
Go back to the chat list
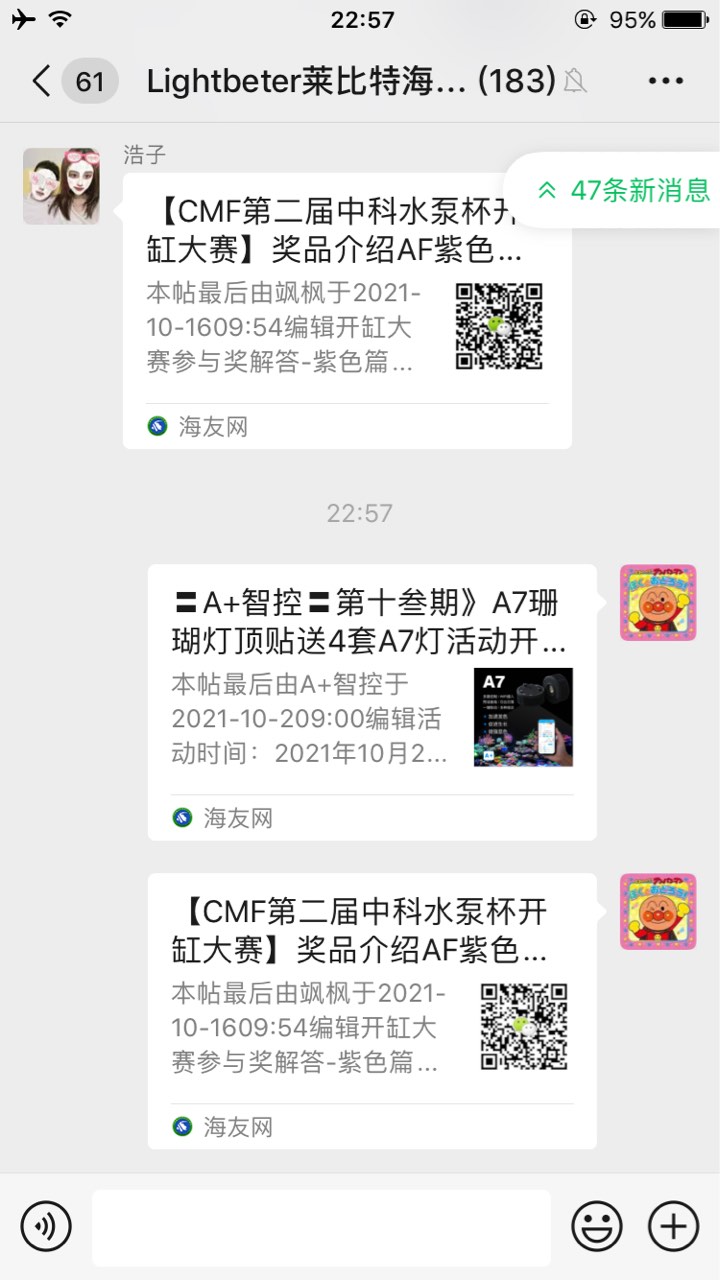click(x=42, y=81)
